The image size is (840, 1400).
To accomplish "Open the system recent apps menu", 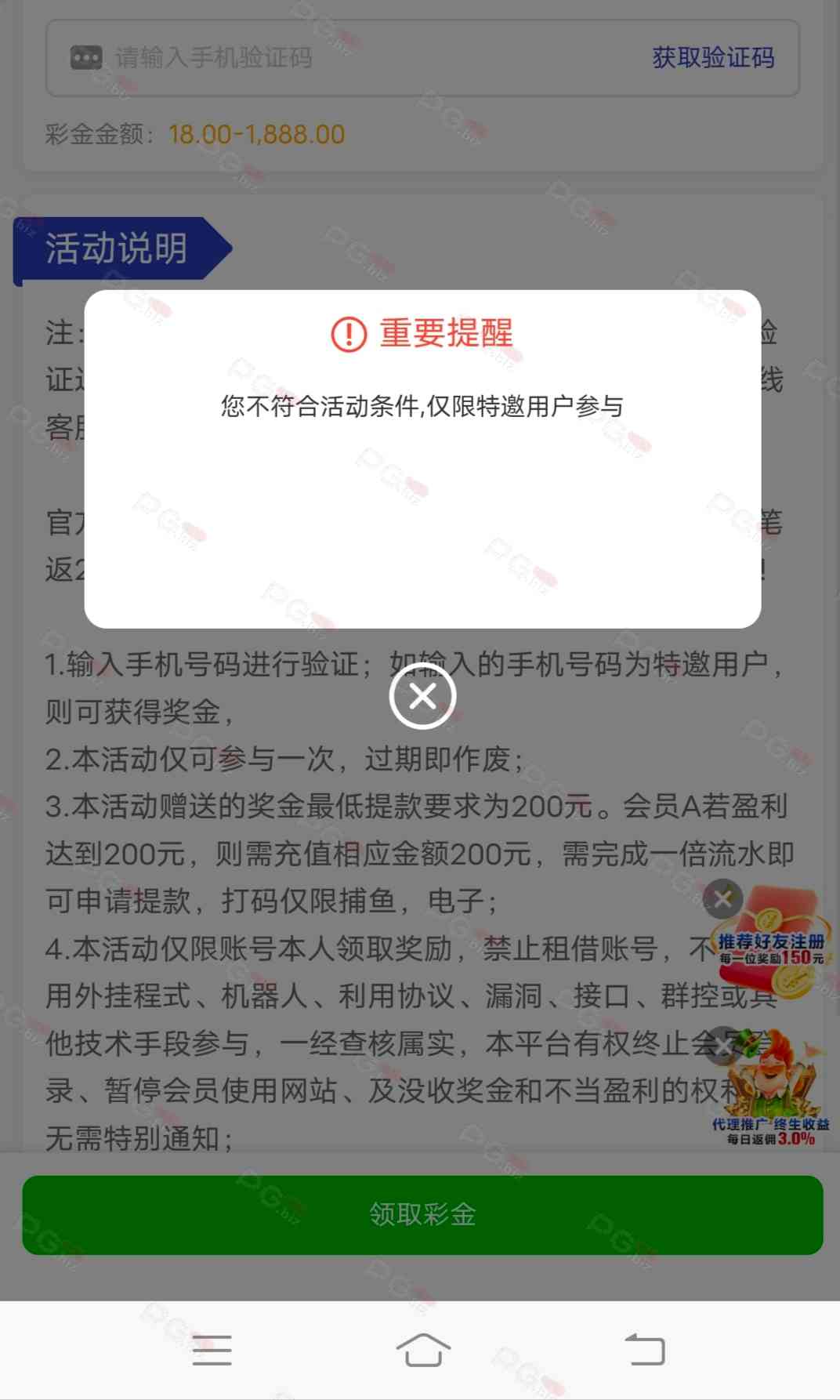I will coord(212,1350).
